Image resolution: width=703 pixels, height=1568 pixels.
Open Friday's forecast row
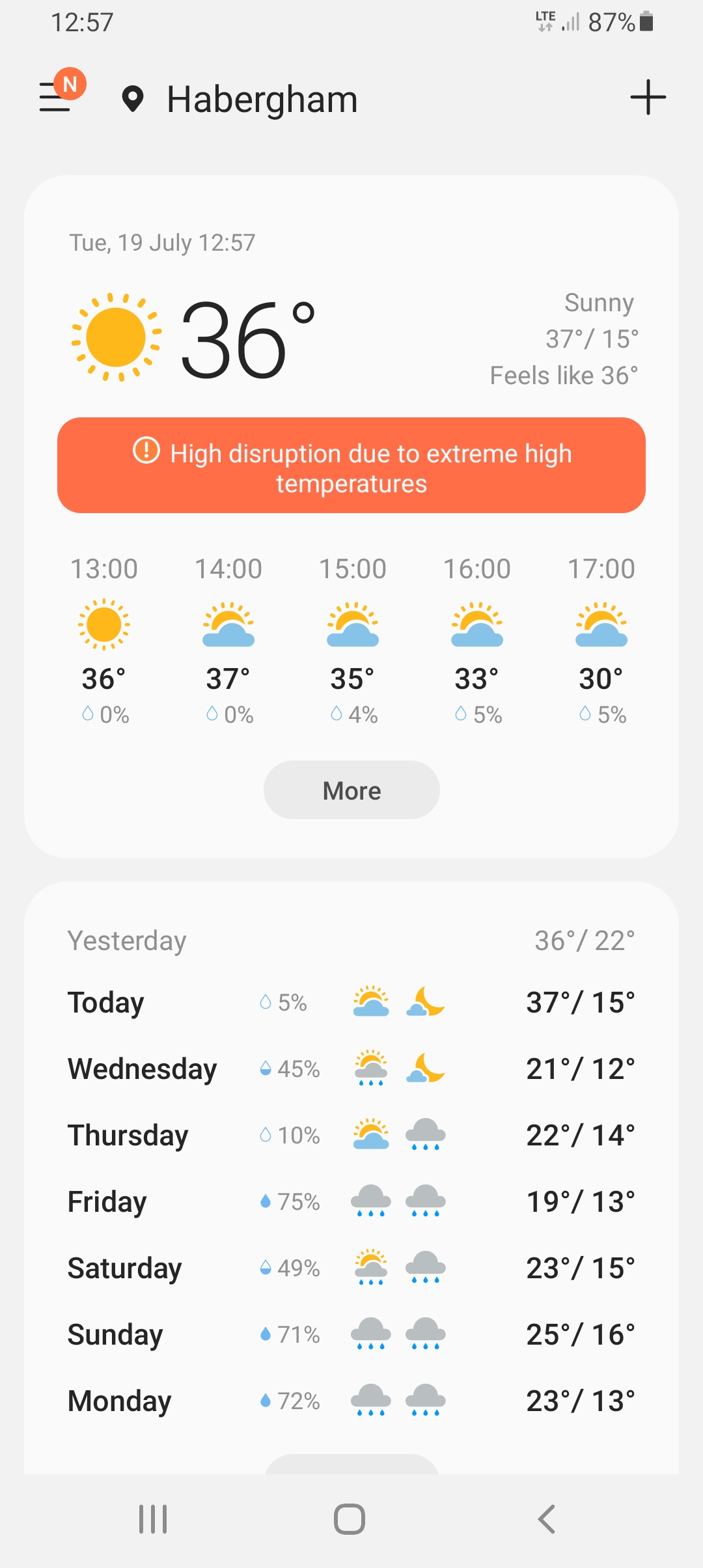[x=351, y=1202]
